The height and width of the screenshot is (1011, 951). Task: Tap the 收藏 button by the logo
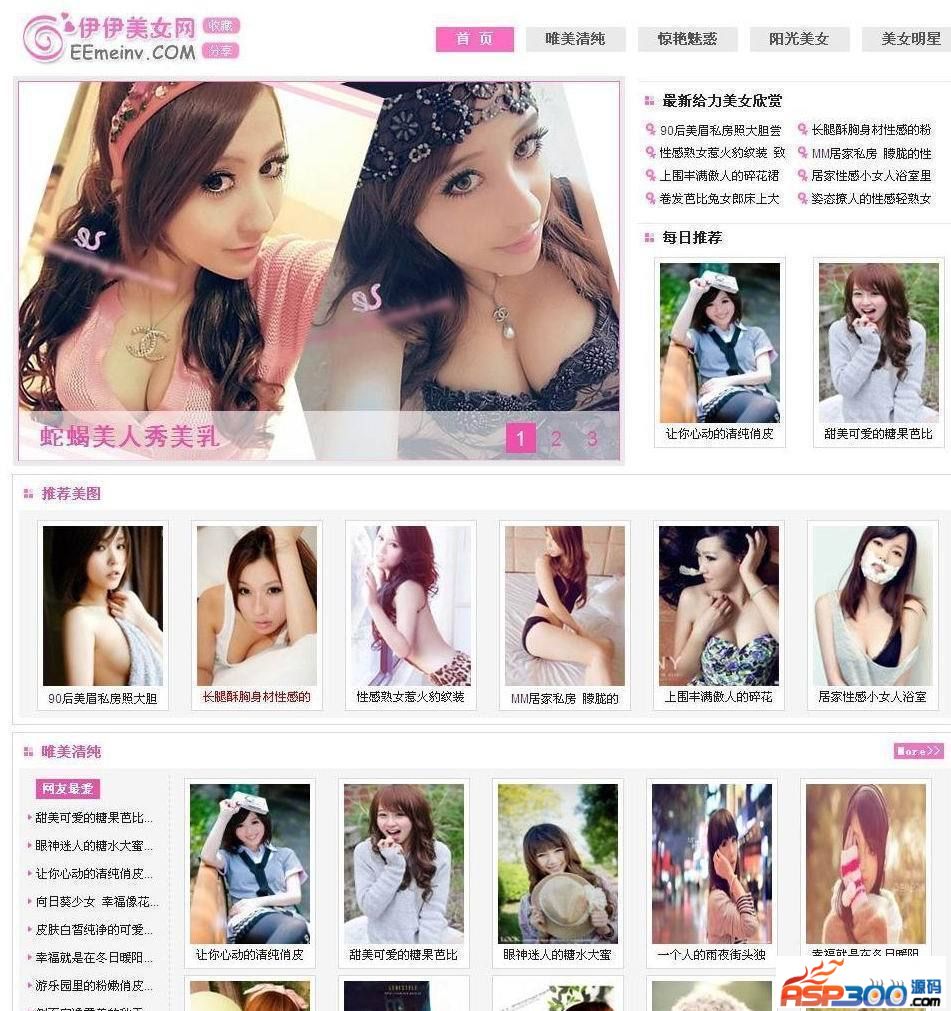pyautogui.click(x=220, y=27)
